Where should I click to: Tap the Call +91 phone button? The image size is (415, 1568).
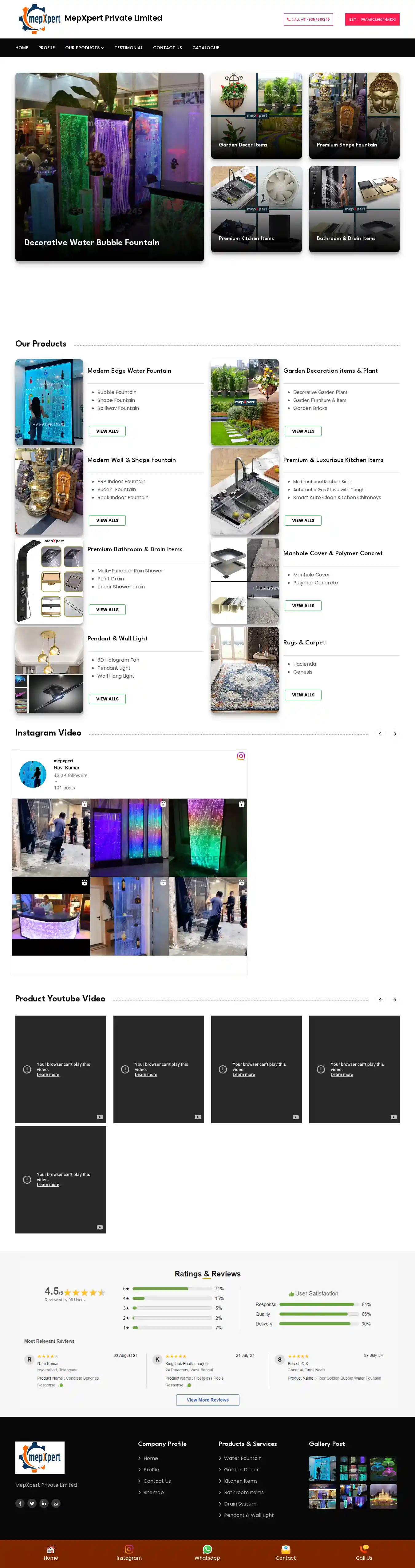pyautogui.click(x=308, y=19)
